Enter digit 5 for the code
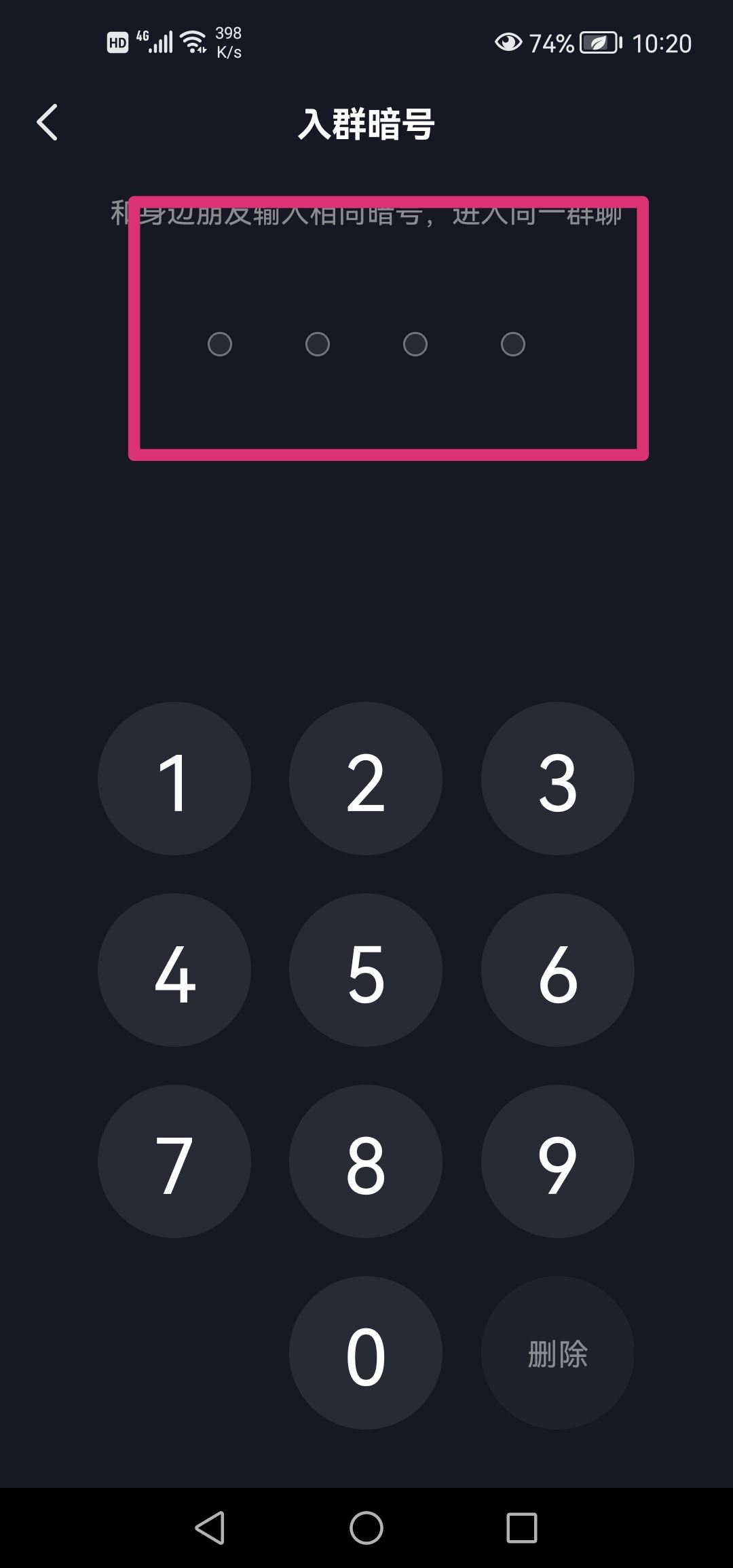 366,970
